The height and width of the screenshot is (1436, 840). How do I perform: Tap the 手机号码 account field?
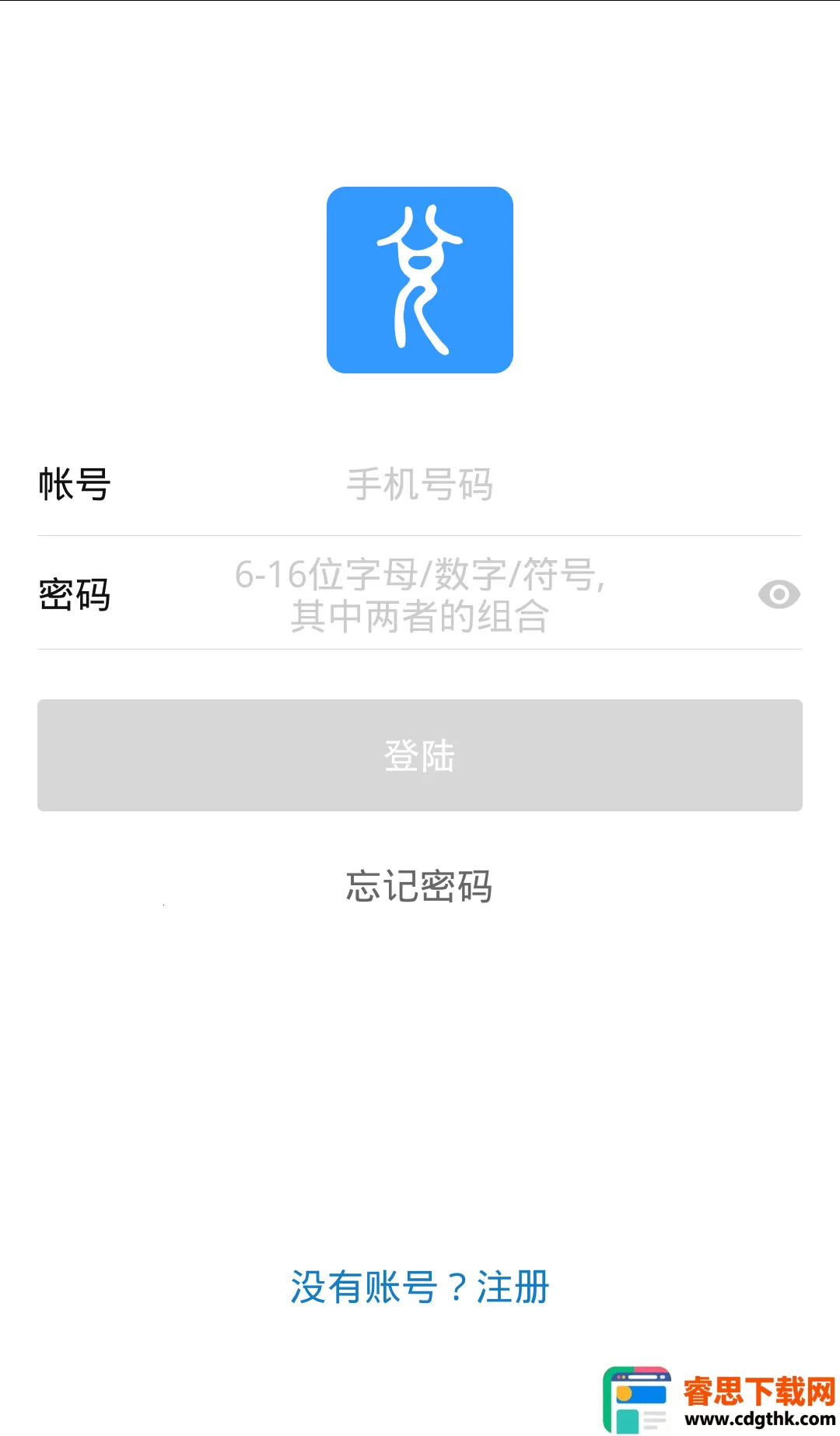tap(420, 484)
